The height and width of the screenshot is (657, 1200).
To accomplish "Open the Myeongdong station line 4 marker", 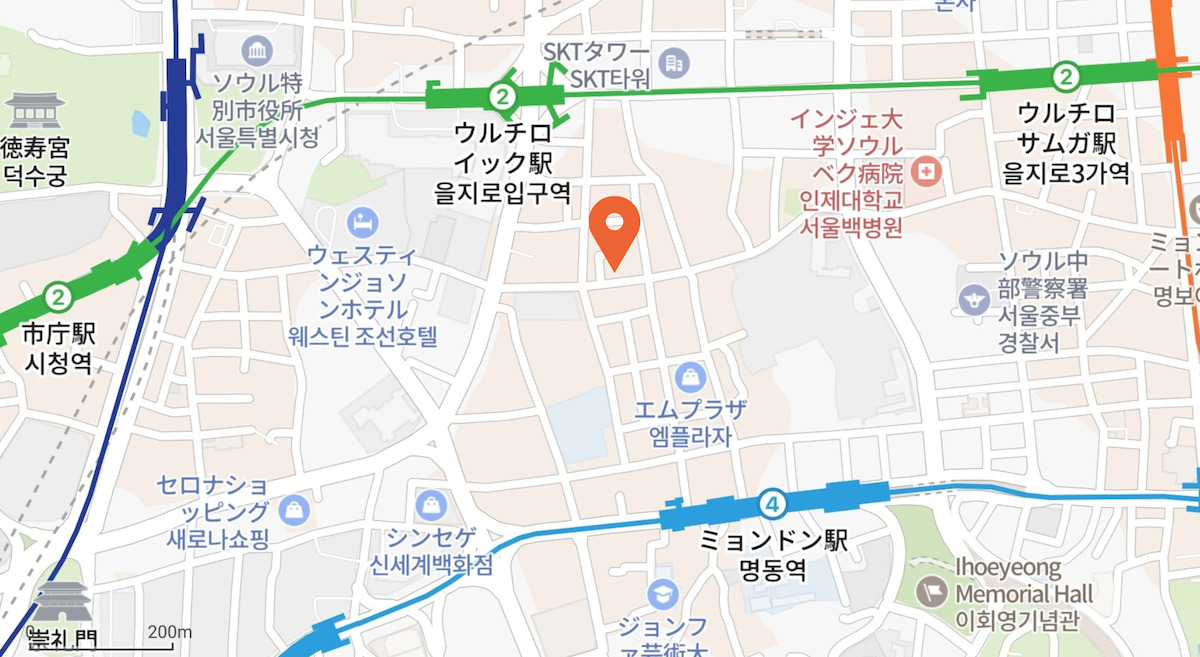I will (772, 502).
